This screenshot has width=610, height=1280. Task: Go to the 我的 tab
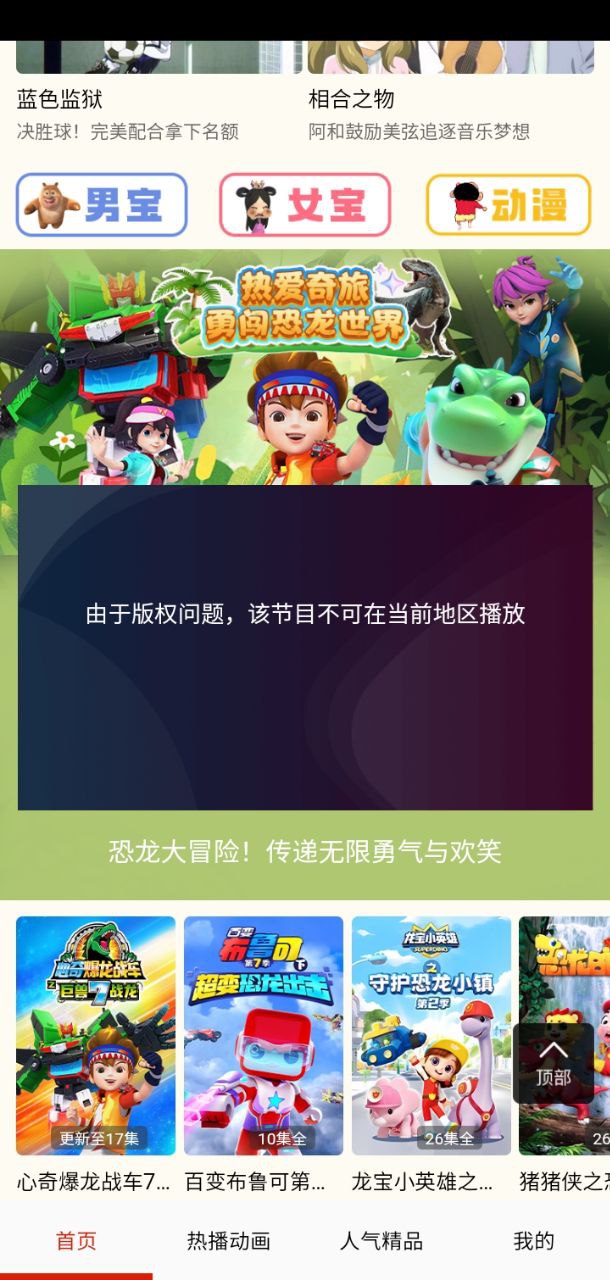click(533, 1241)
